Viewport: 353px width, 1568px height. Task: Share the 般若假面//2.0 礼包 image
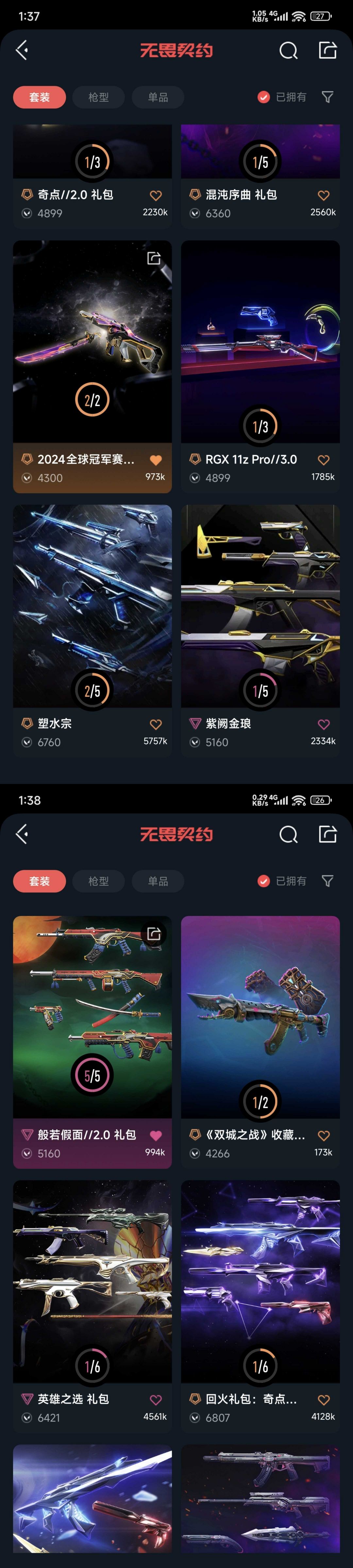pyautogui.click(x=154, y=934)
